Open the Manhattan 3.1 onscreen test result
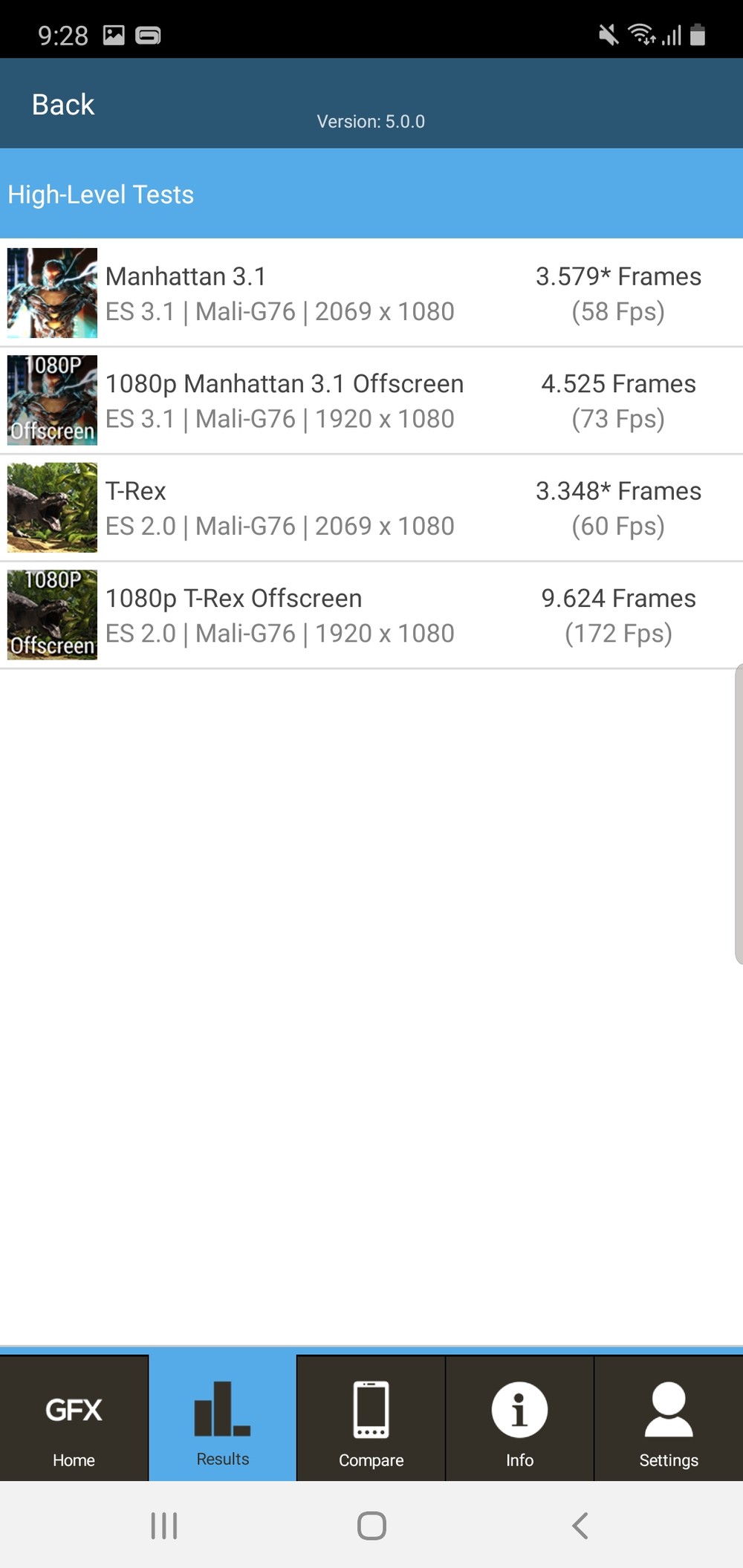 click(371, 293)
